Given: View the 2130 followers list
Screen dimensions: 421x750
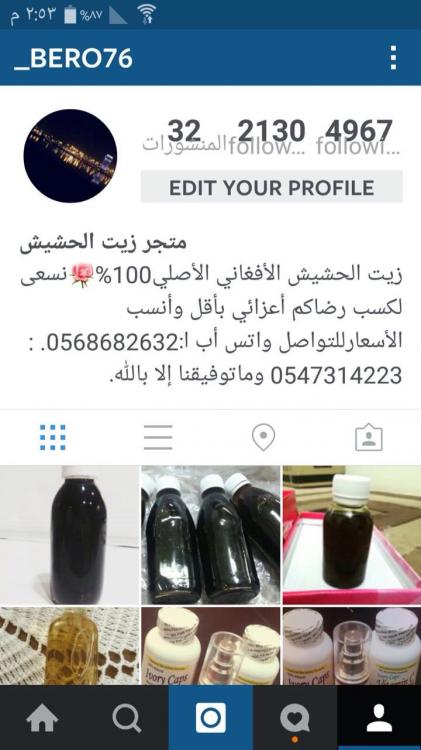Looking at the screenshot, I should pos(271,137).
